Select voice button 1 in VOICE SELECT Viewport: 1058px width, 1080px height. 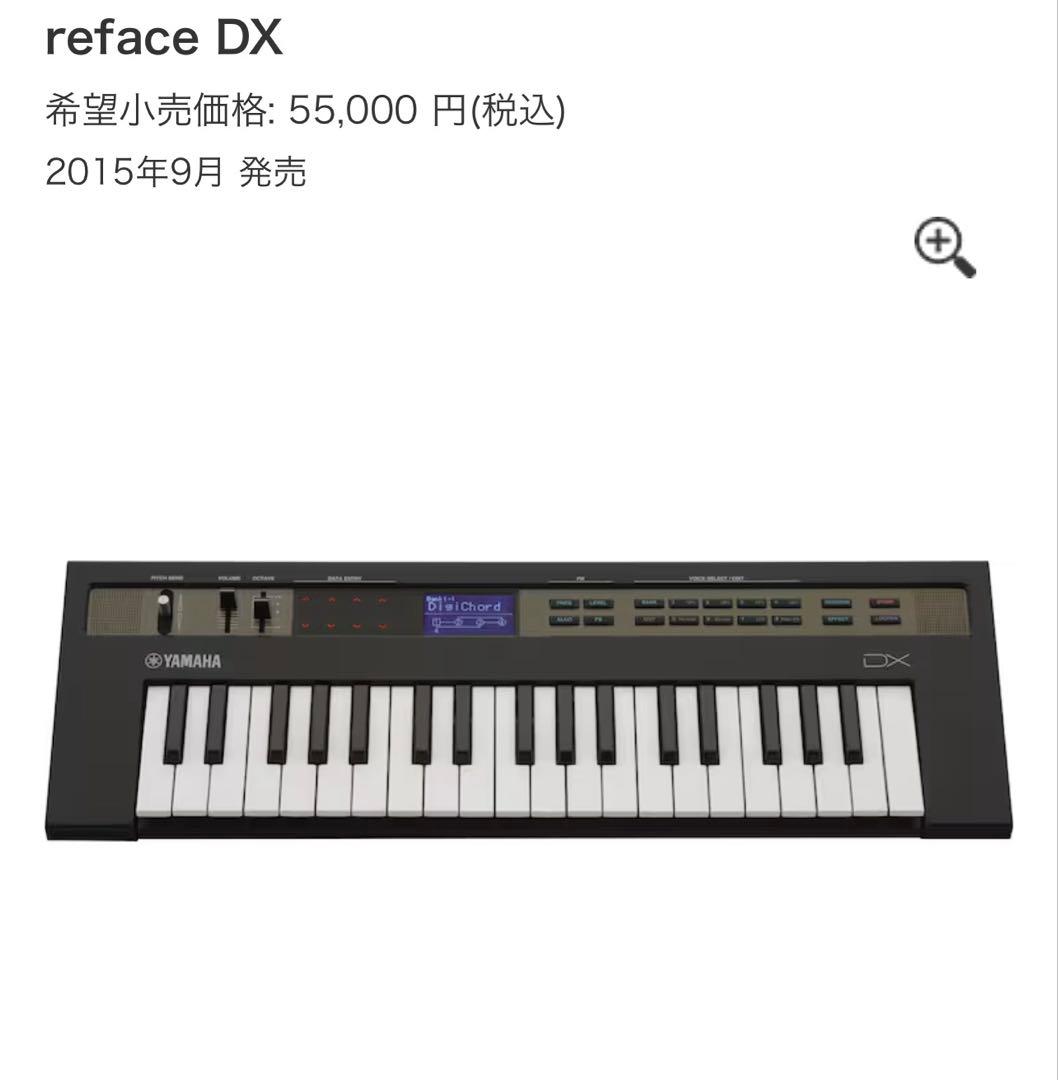tap(684, 602)
